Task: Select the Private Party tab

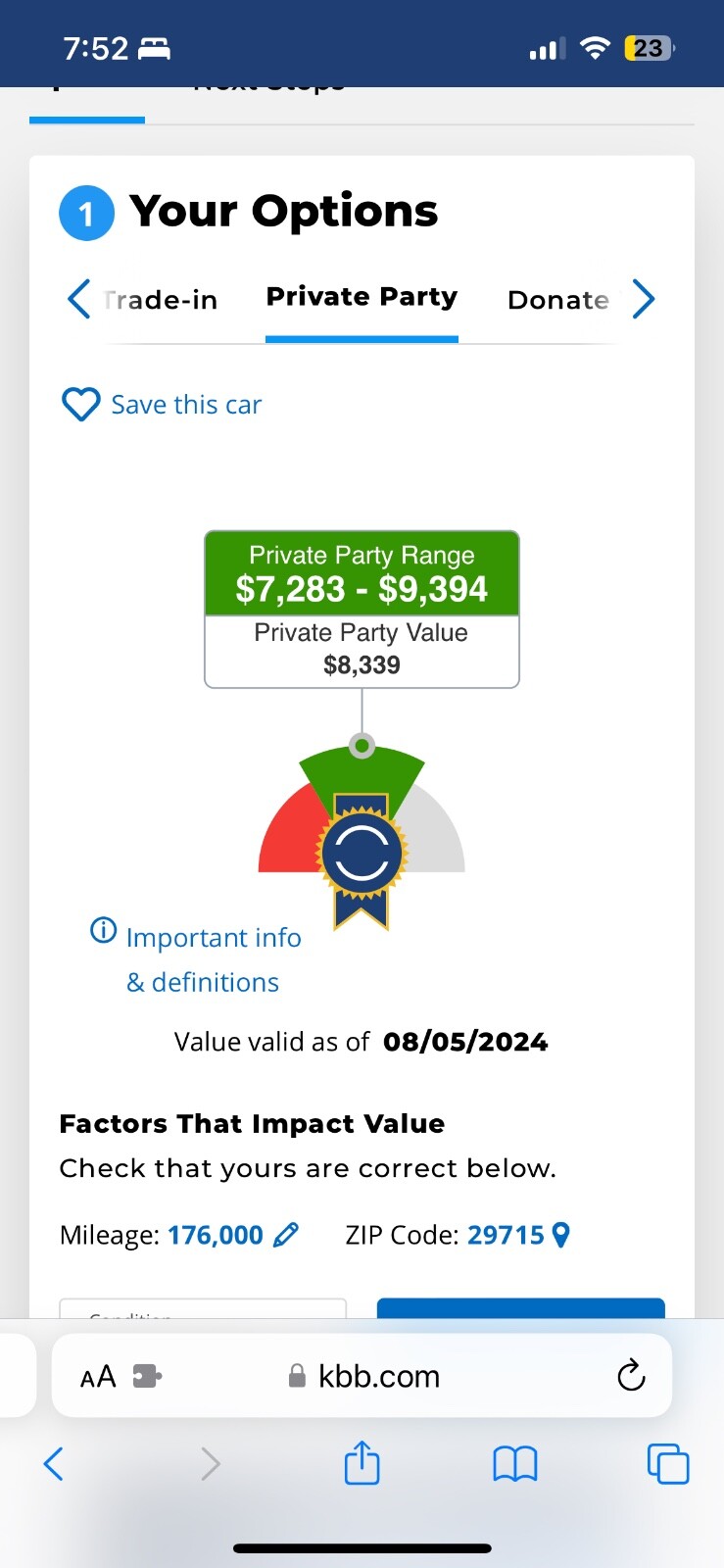Action: pos(362,297)
